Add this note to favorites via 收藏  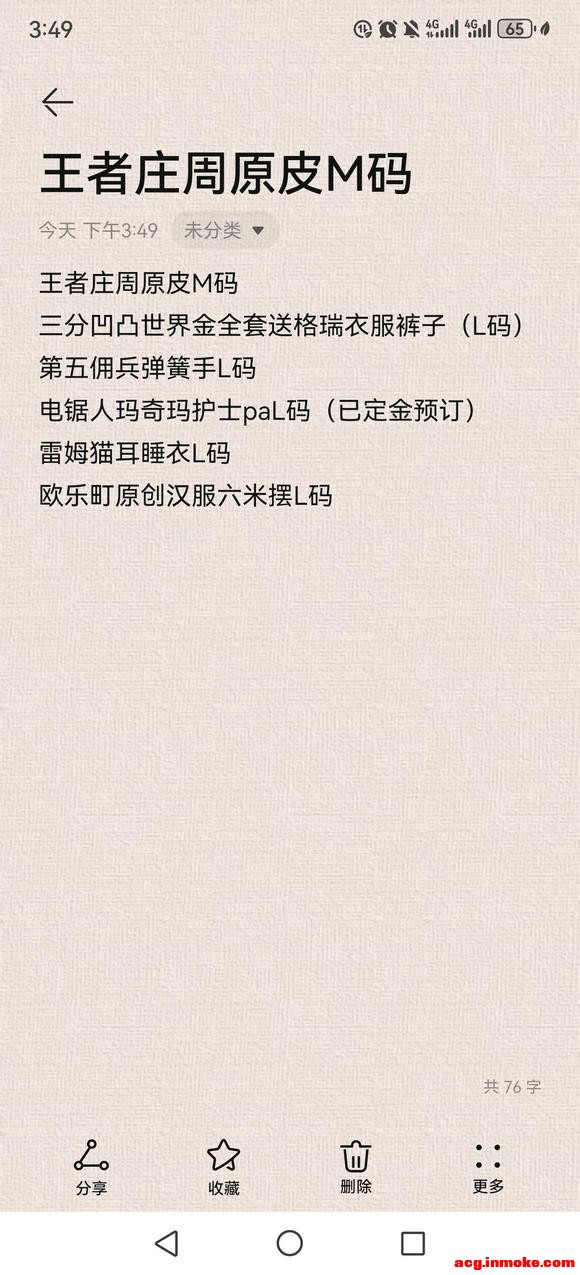223,1167
